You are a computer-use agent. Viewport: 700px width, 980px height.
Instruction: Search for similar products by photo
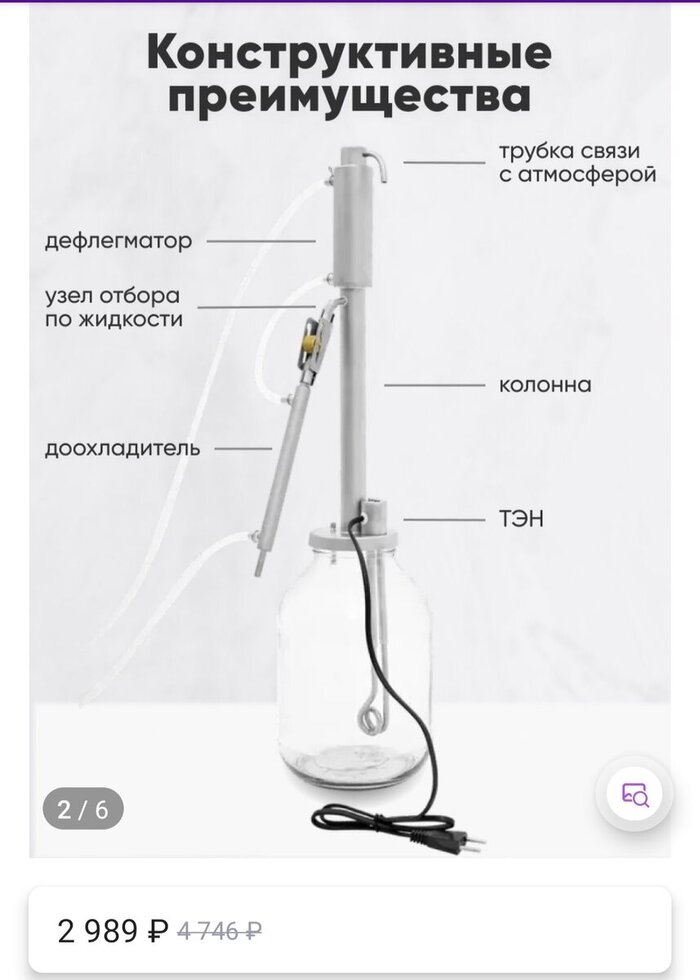[x=636, y=795]
